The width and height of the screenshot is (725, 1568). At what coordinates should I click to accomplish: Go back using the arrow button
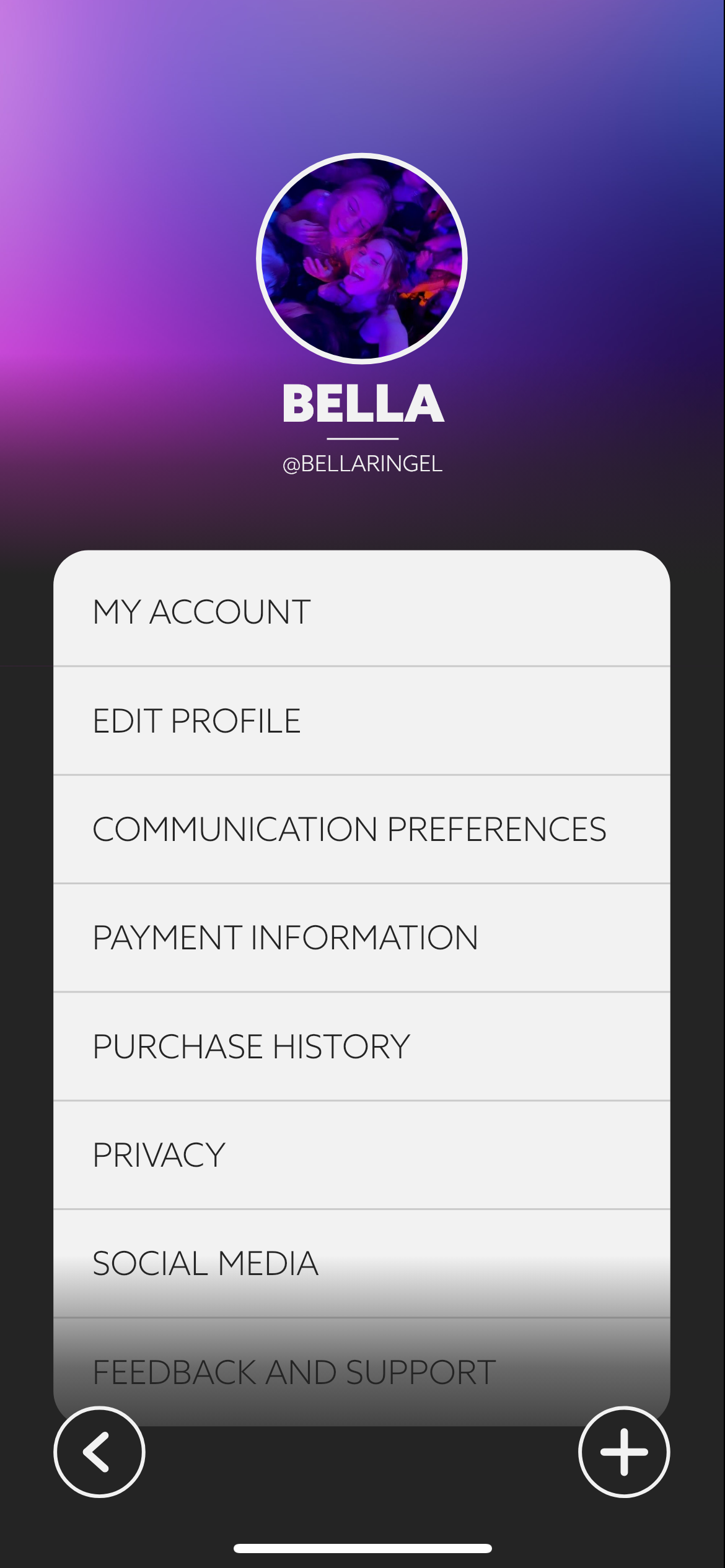[99, 1452]
